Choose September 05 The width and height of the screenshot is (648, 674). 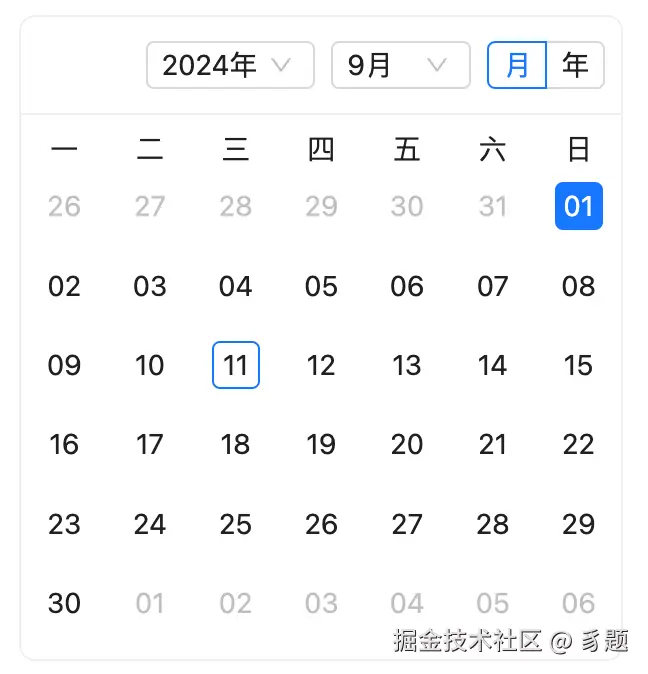(321, 286)
